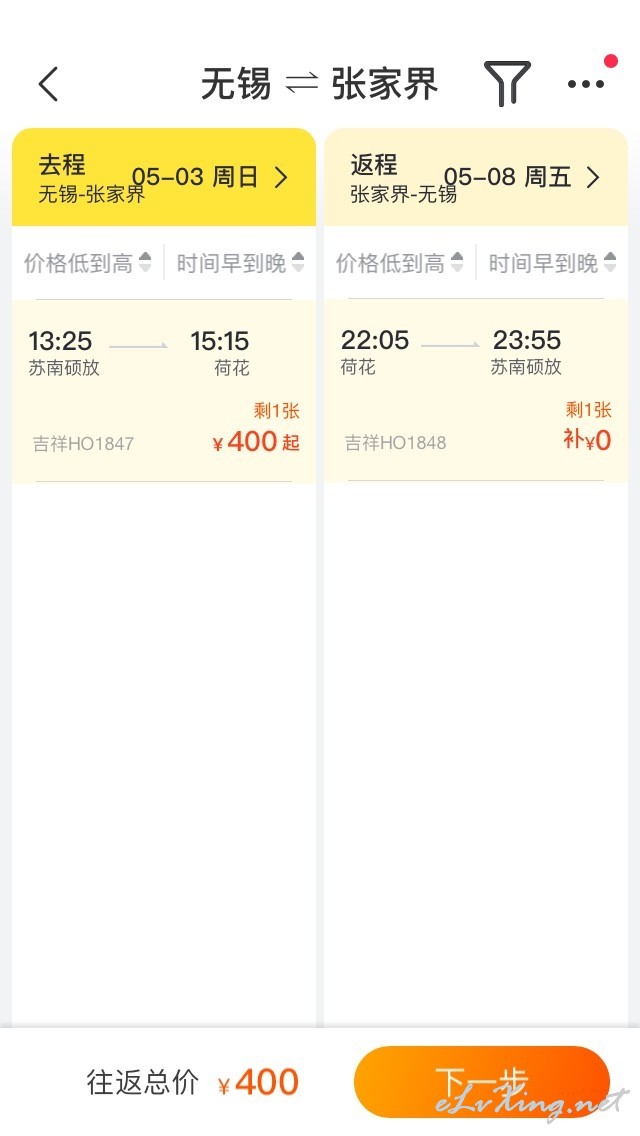Sort outbound flights by 价格低到高
640x1136 pixels.
[x=88, y=263]
